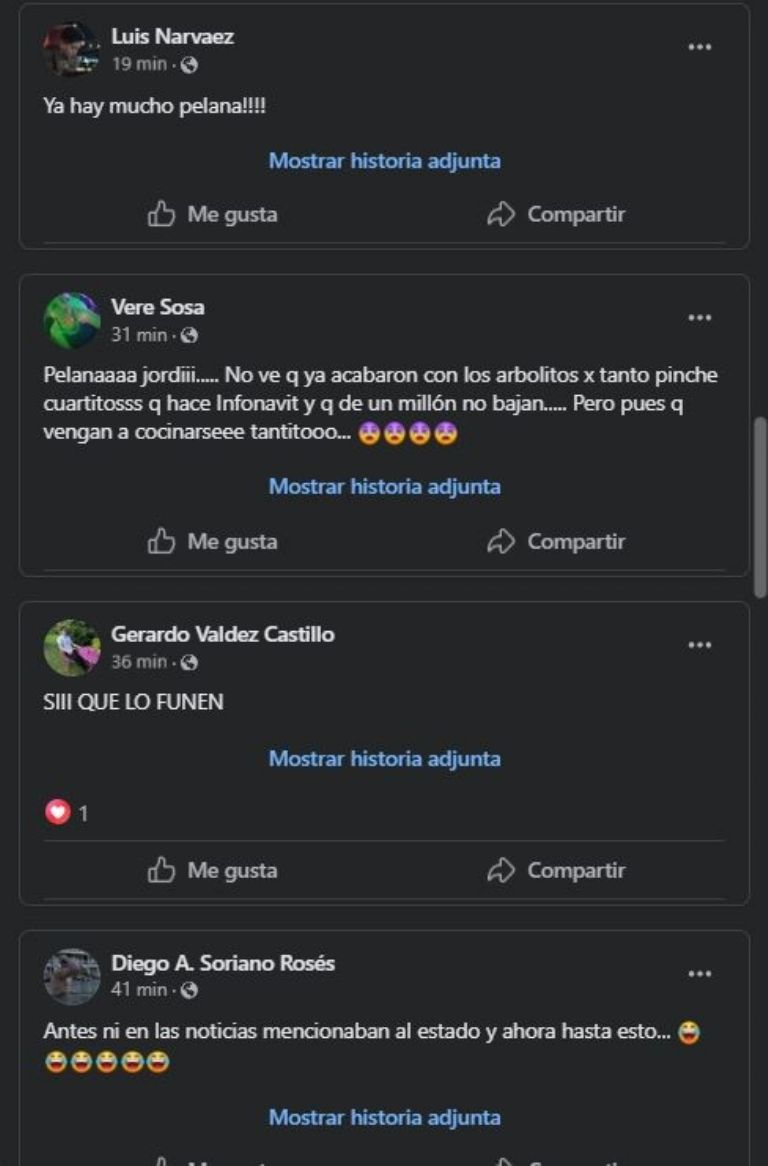The image size is (768, 1166).
Task: Like Gerardo Valdez Castillo's post
Action: coord(213,871)
